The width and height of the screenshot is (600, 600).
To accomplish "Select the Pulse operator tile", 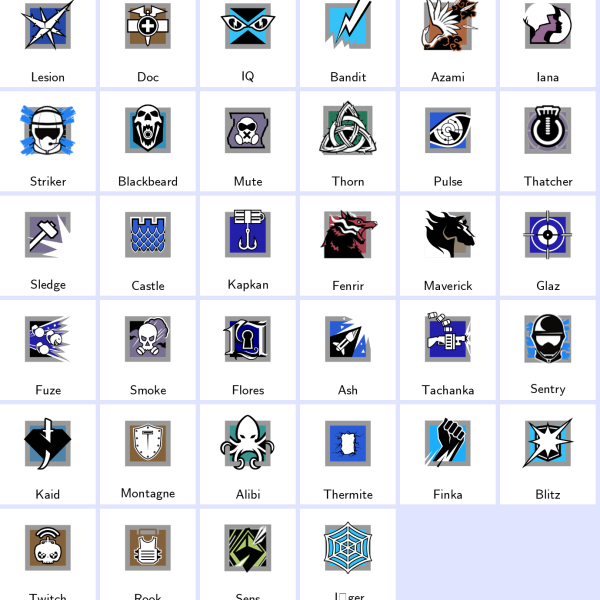I will tap(448, 140).
